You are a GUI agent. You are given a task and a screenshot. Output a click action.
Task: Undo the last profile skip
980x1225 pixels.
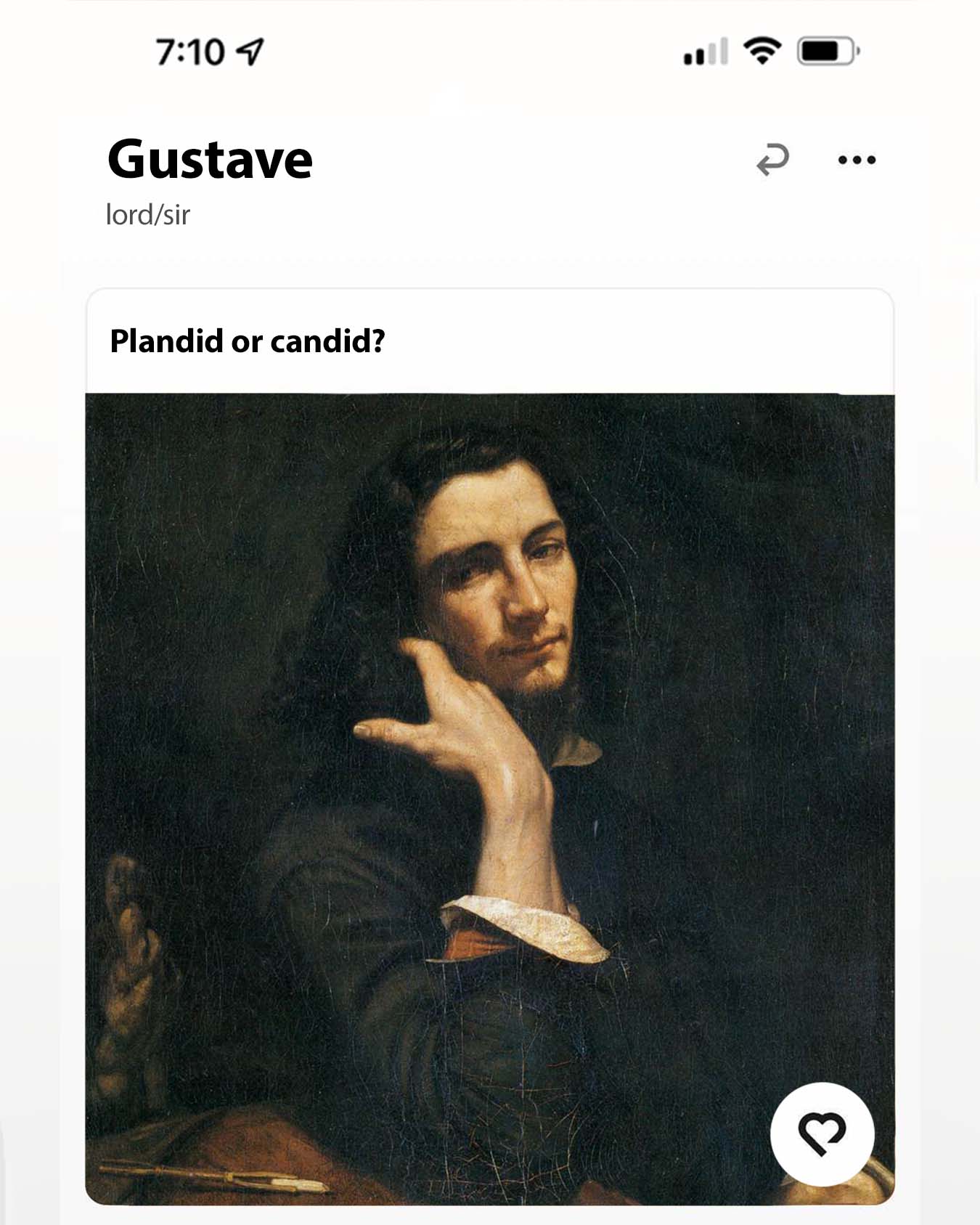[772, 160]
